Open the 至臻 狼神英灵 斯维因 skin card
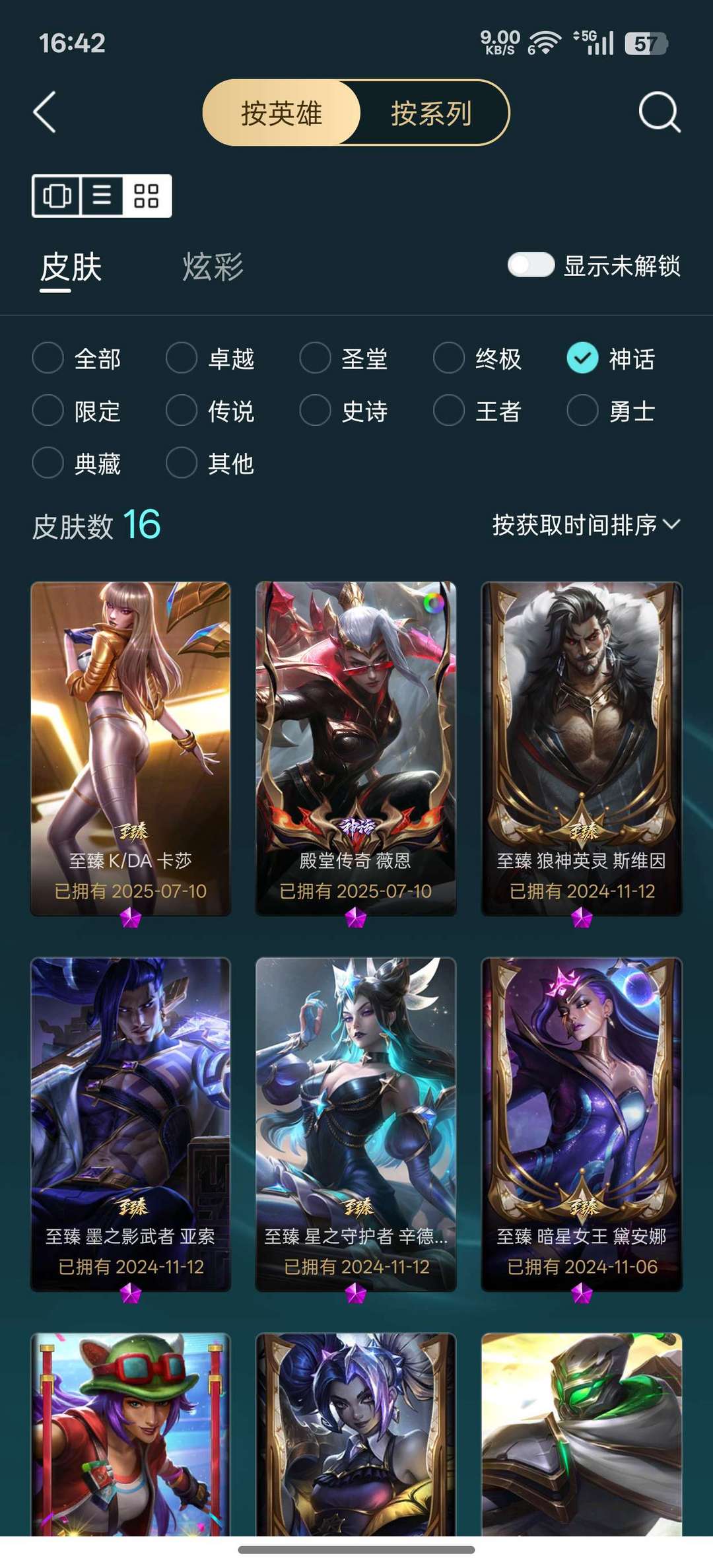The height and width of the screenshot is (1568, 713). click(x=582, y=748)
